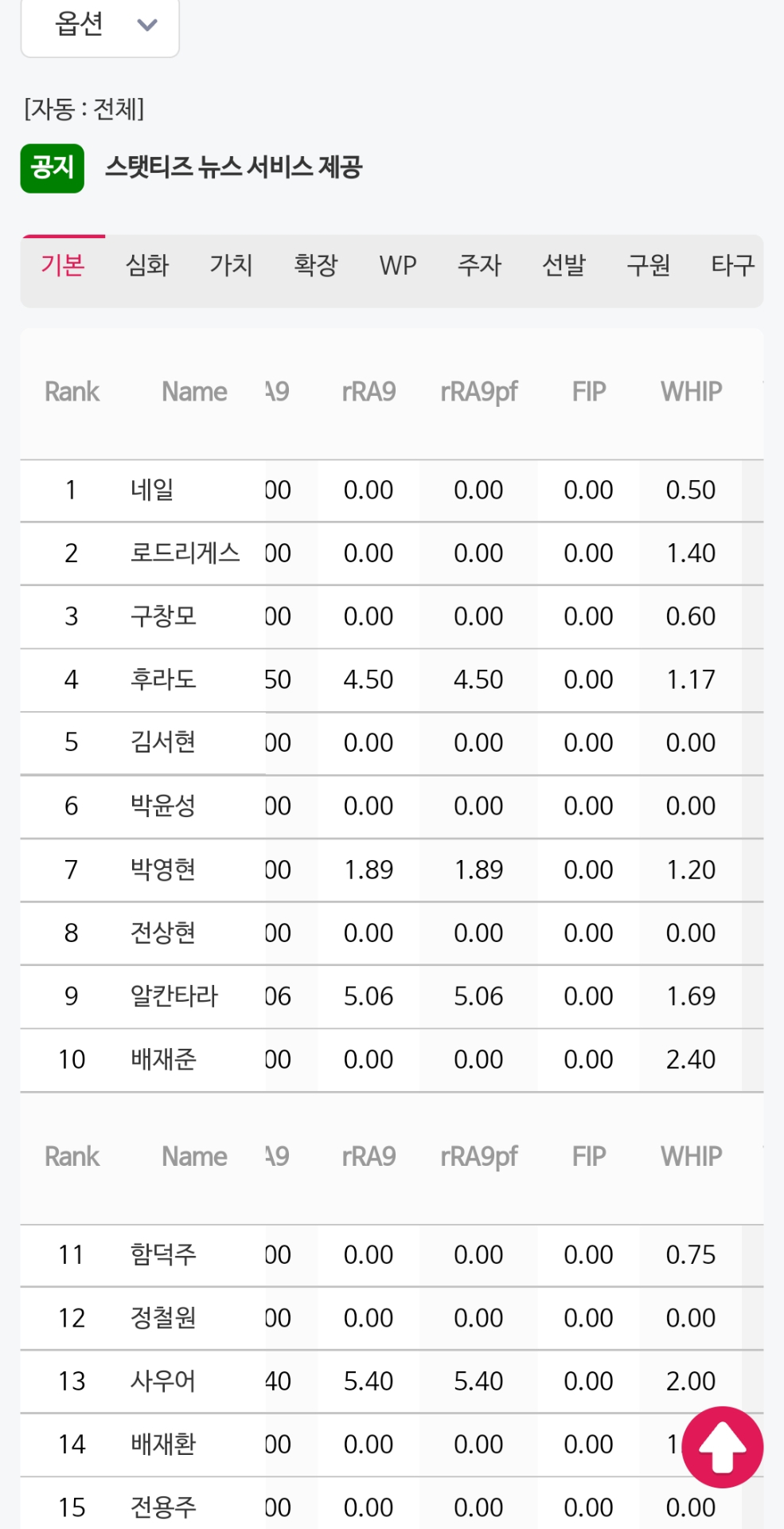
Task: Select the 기본 tab
Action: click(x=63, y=265)
